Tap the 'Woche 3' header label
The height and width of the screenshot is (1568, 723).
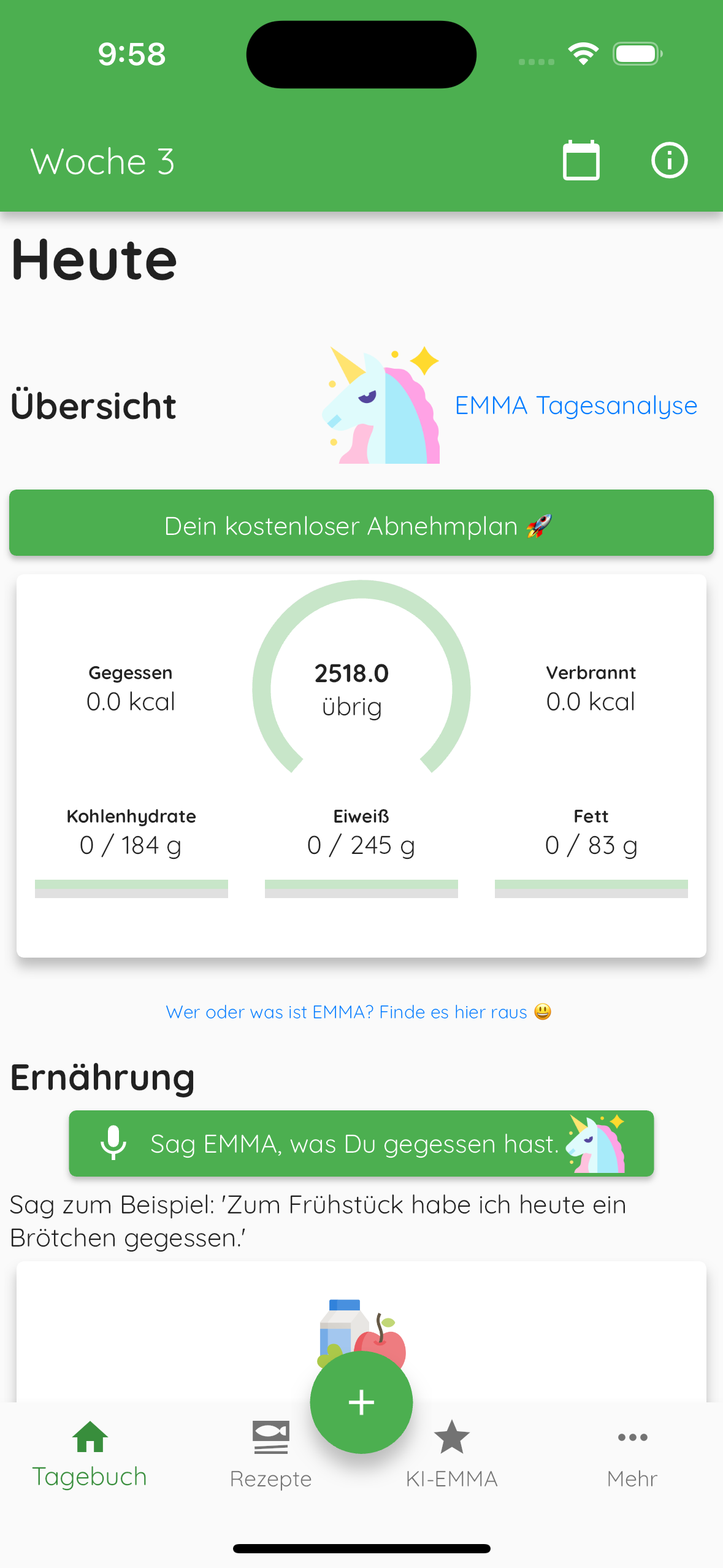[102, 160]
